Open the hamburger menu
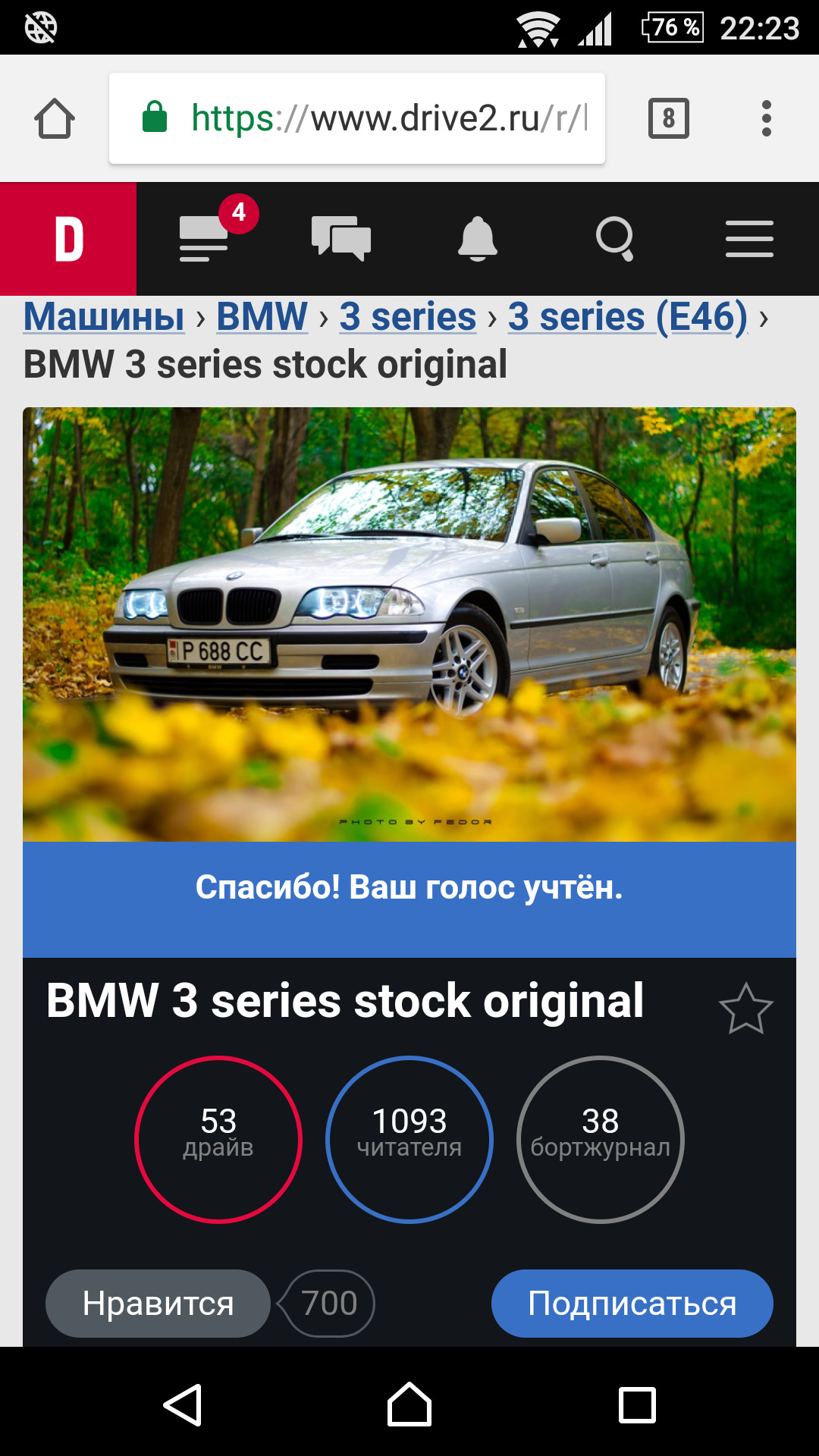Viewport: 819px width, 1456px height. [x=749, y=239]
